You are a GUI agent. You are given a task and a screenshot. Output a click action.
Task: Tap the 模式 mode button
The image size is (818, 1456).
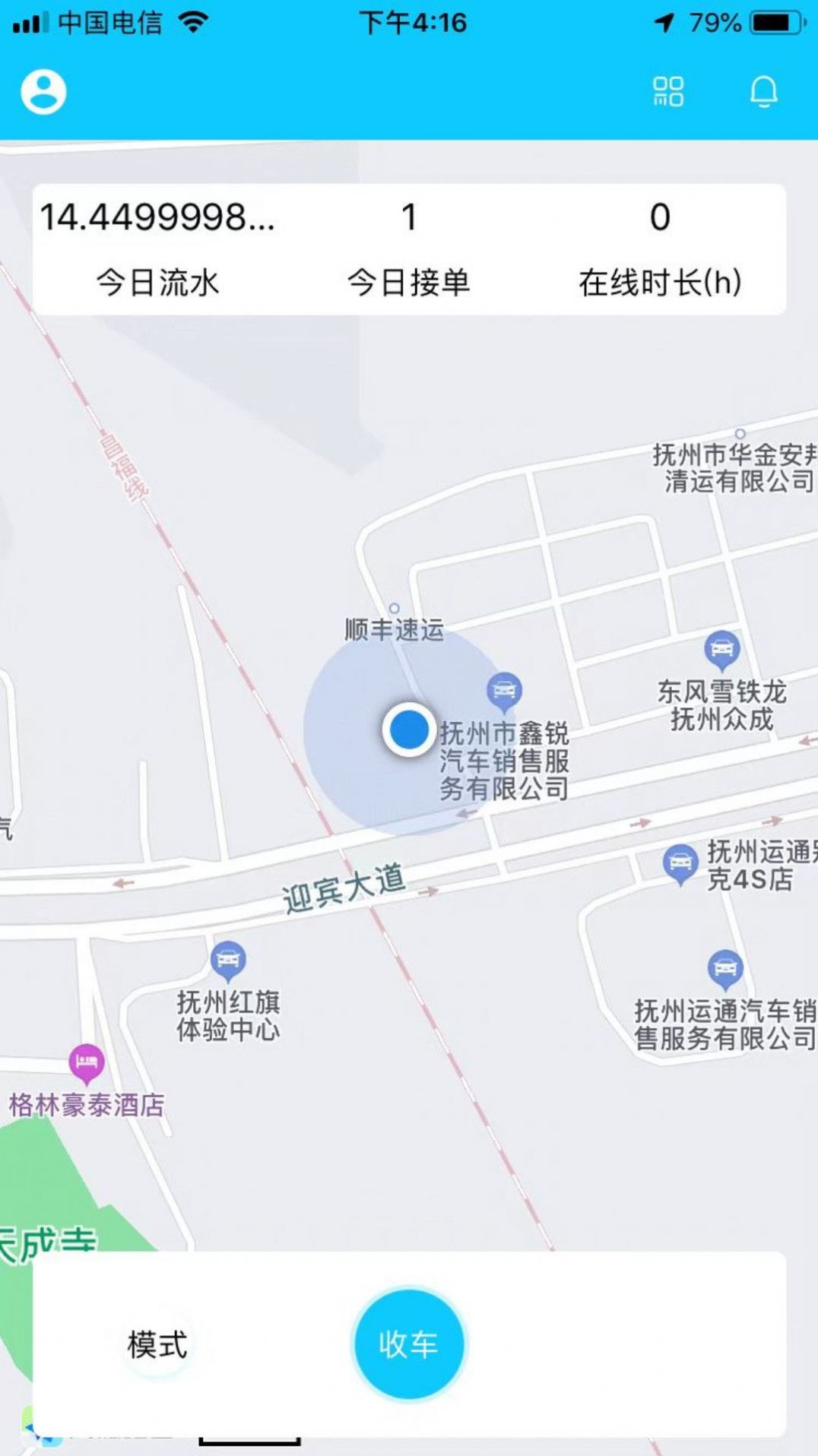click(x=157, y=1345)
